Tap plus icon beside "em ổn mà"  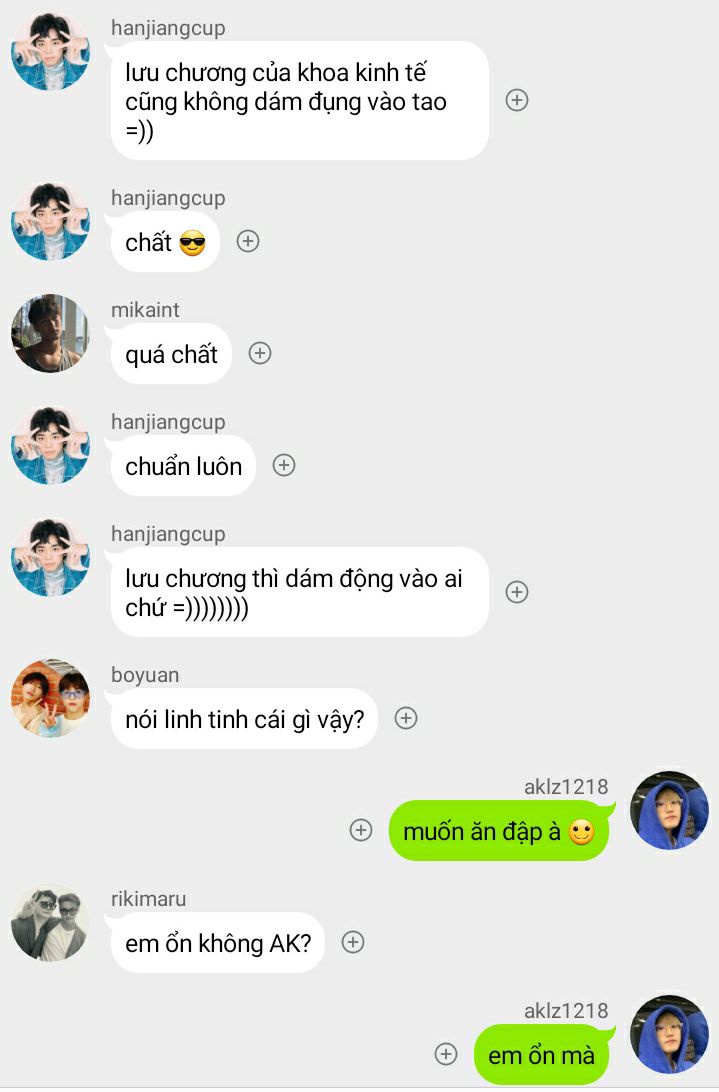click(x=446, y=1054)
